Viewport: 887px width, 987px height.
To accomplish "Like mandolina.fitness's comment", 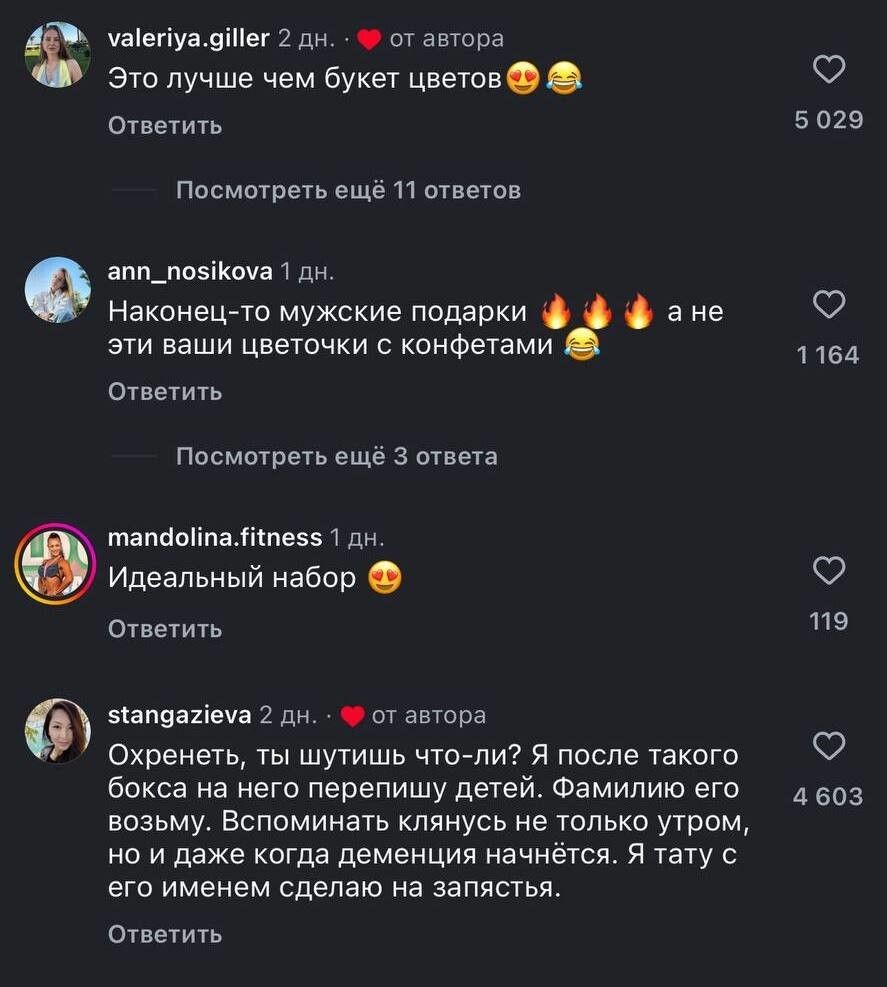I will [x=830, y=571].
